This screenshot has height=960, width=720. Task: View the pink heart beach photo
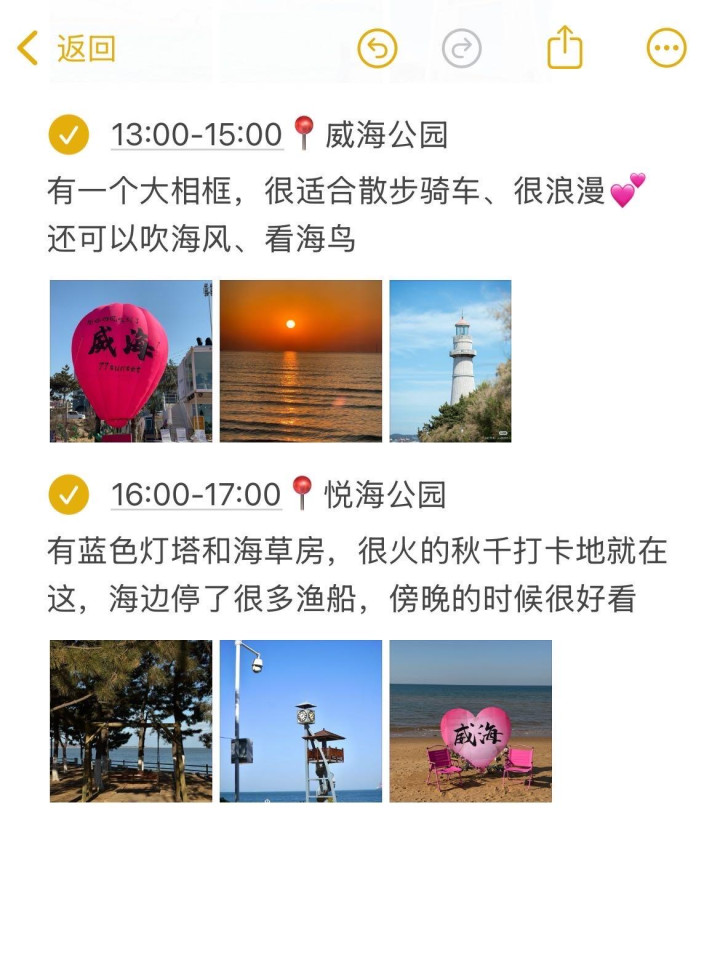[470, 721]
